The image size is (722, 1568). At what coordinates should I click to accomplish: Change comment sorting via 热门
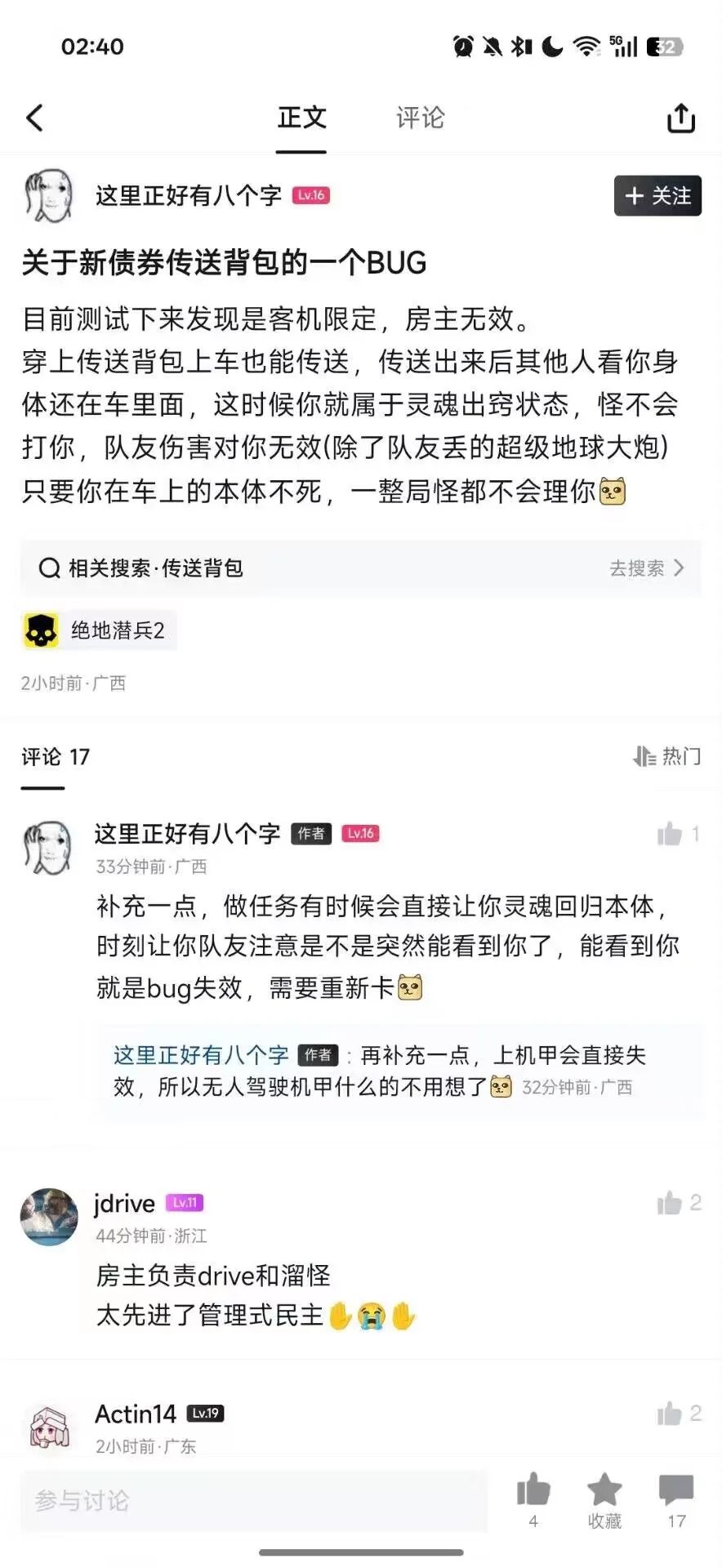click(x=667, y=756)
